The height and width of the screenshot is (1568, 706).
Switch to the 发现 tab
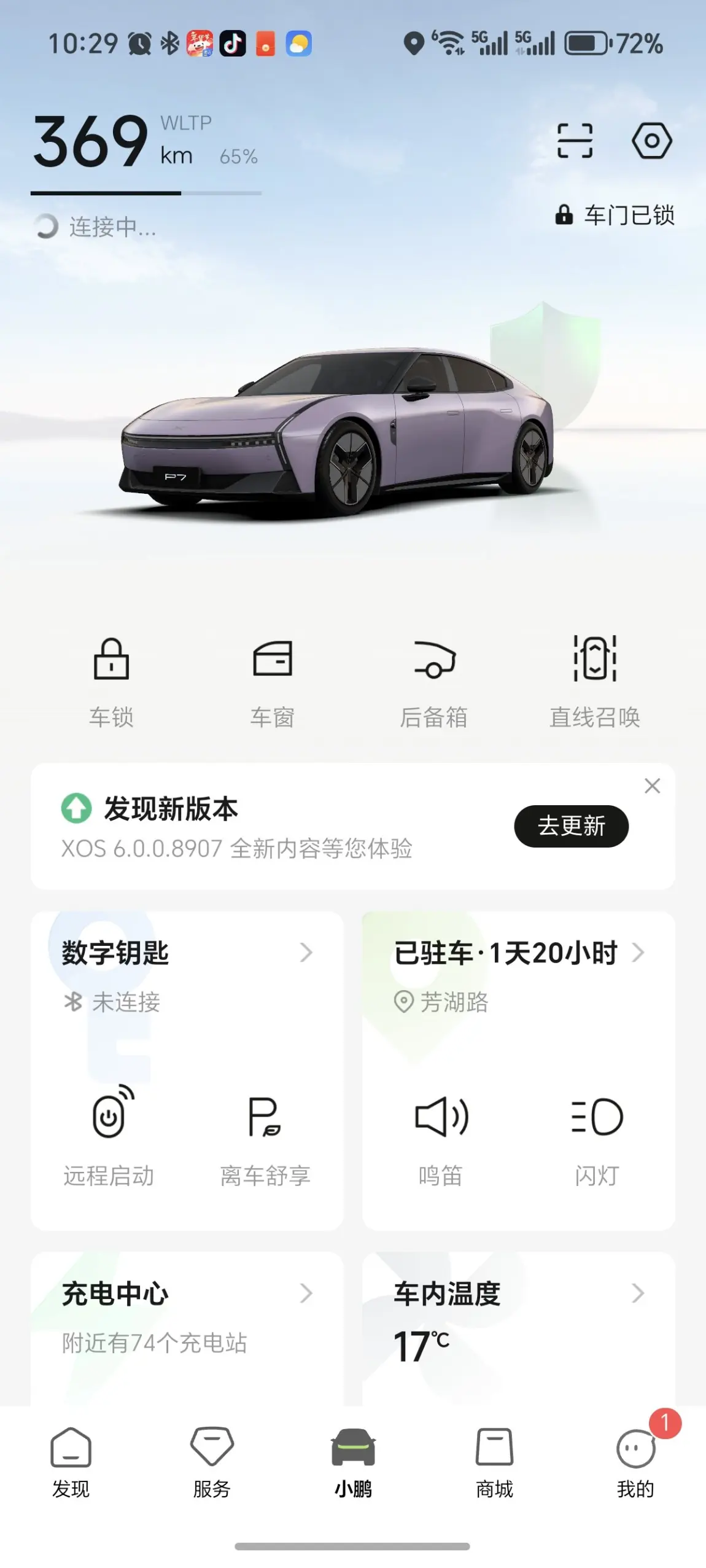point(71,1462)
